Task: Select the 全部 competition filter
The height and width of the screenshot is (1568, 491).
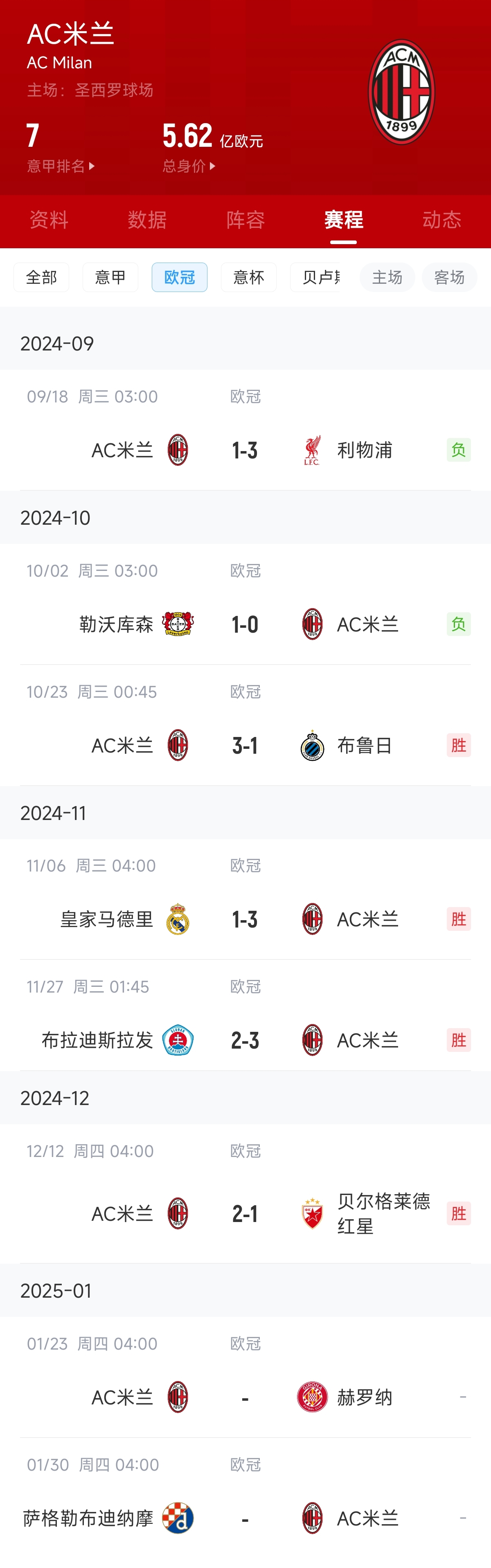Action: click(x=41, y=278)
